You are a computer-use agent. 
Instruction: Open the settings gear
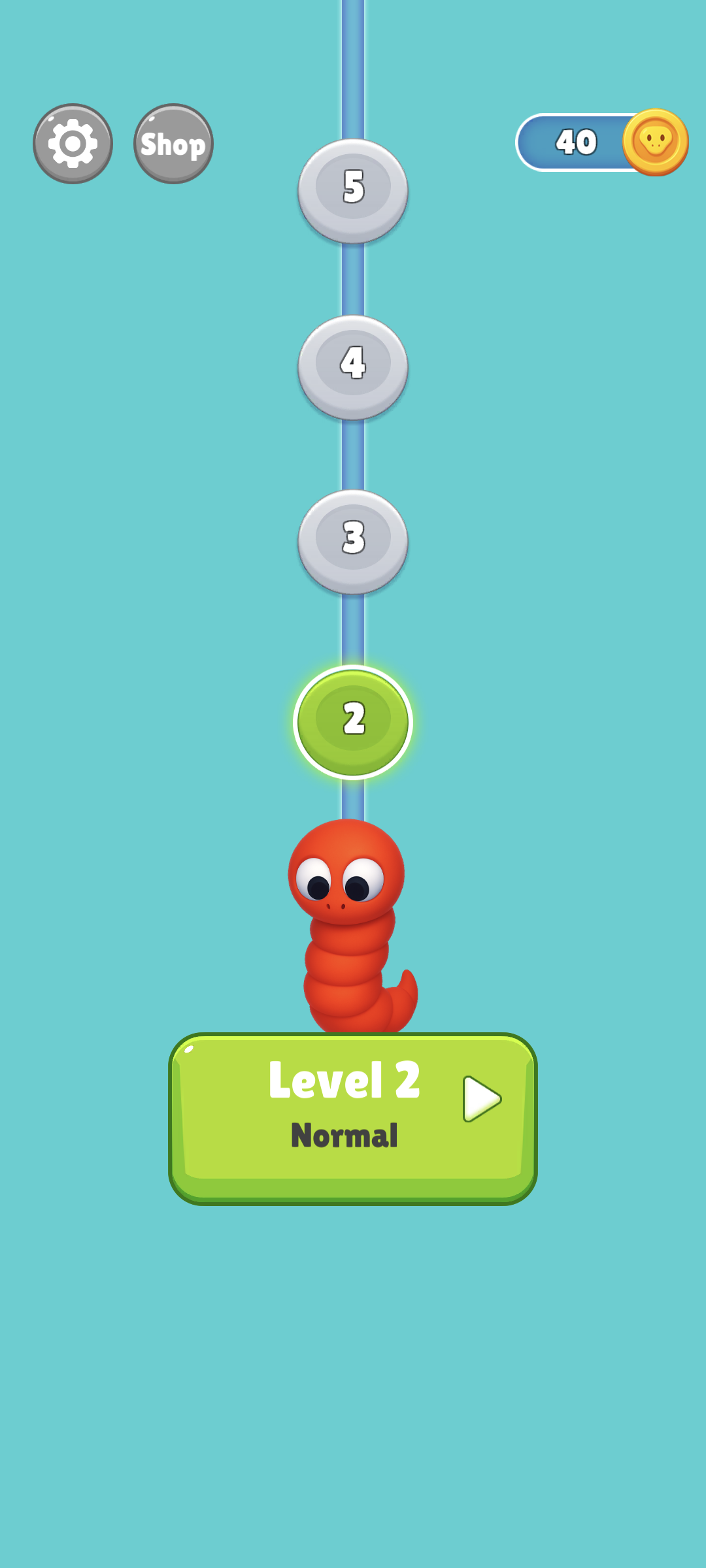click(73, 144)
